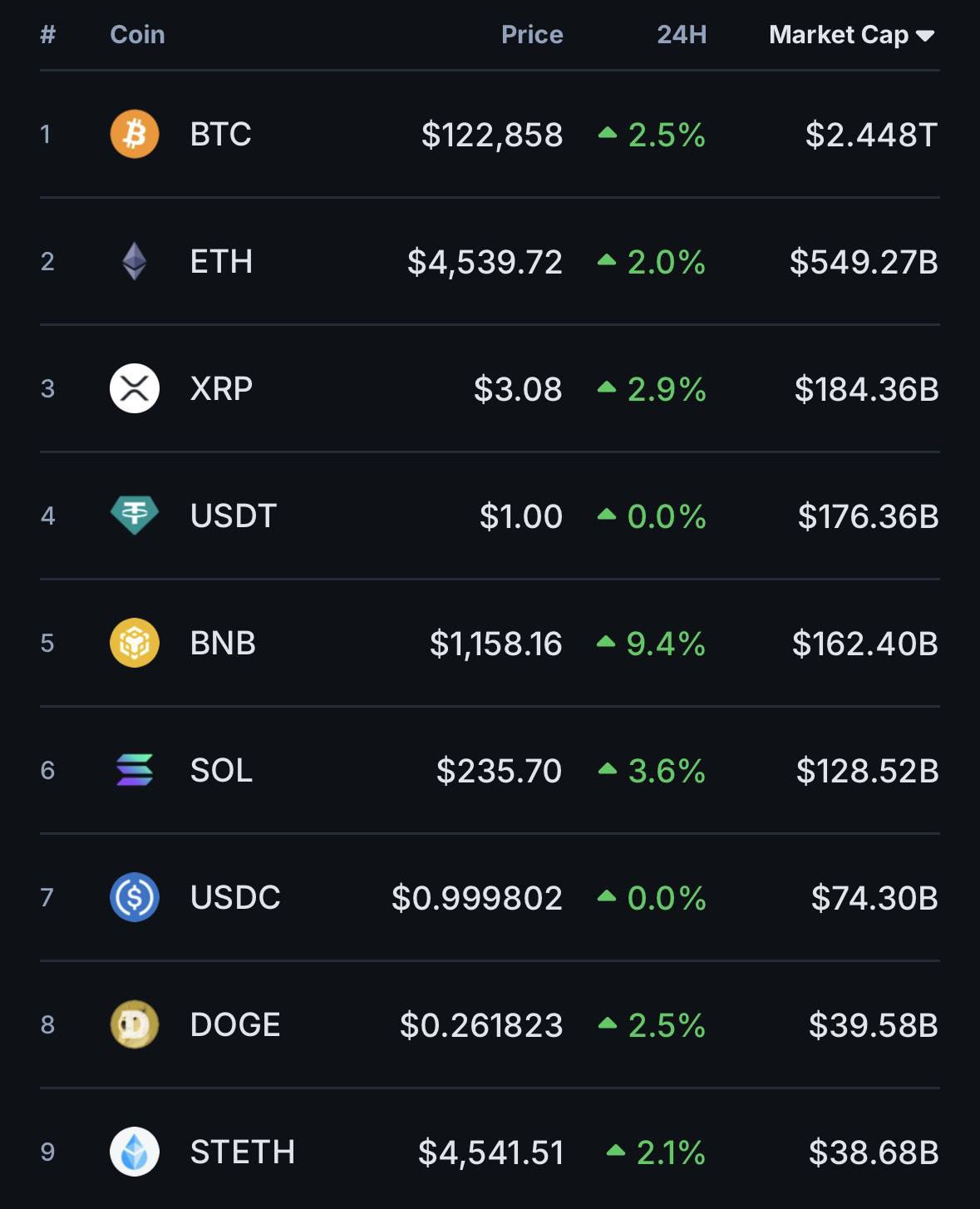The image size is (980, 1209).
Task: Open the ETH coin row
Action: point(221,262)
